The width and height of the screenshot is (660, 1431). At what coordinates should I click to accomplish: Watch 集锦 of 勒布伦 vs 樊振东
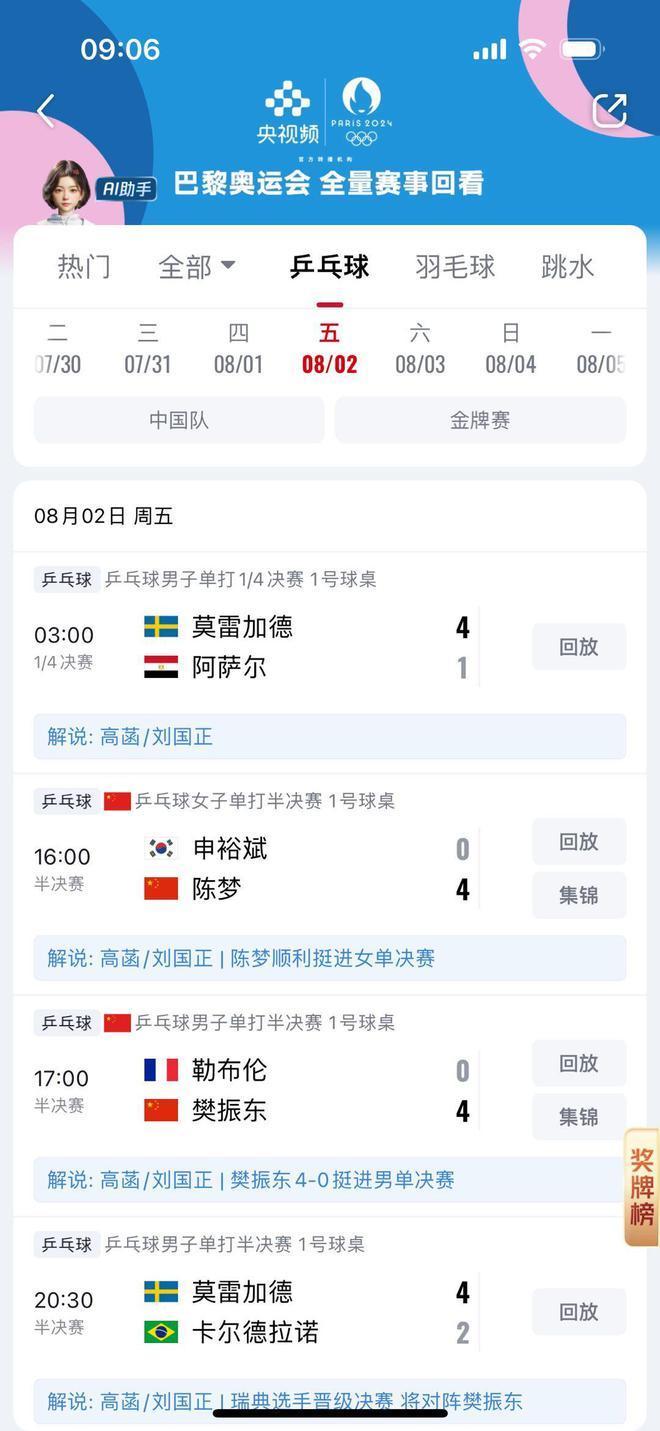578,1117
